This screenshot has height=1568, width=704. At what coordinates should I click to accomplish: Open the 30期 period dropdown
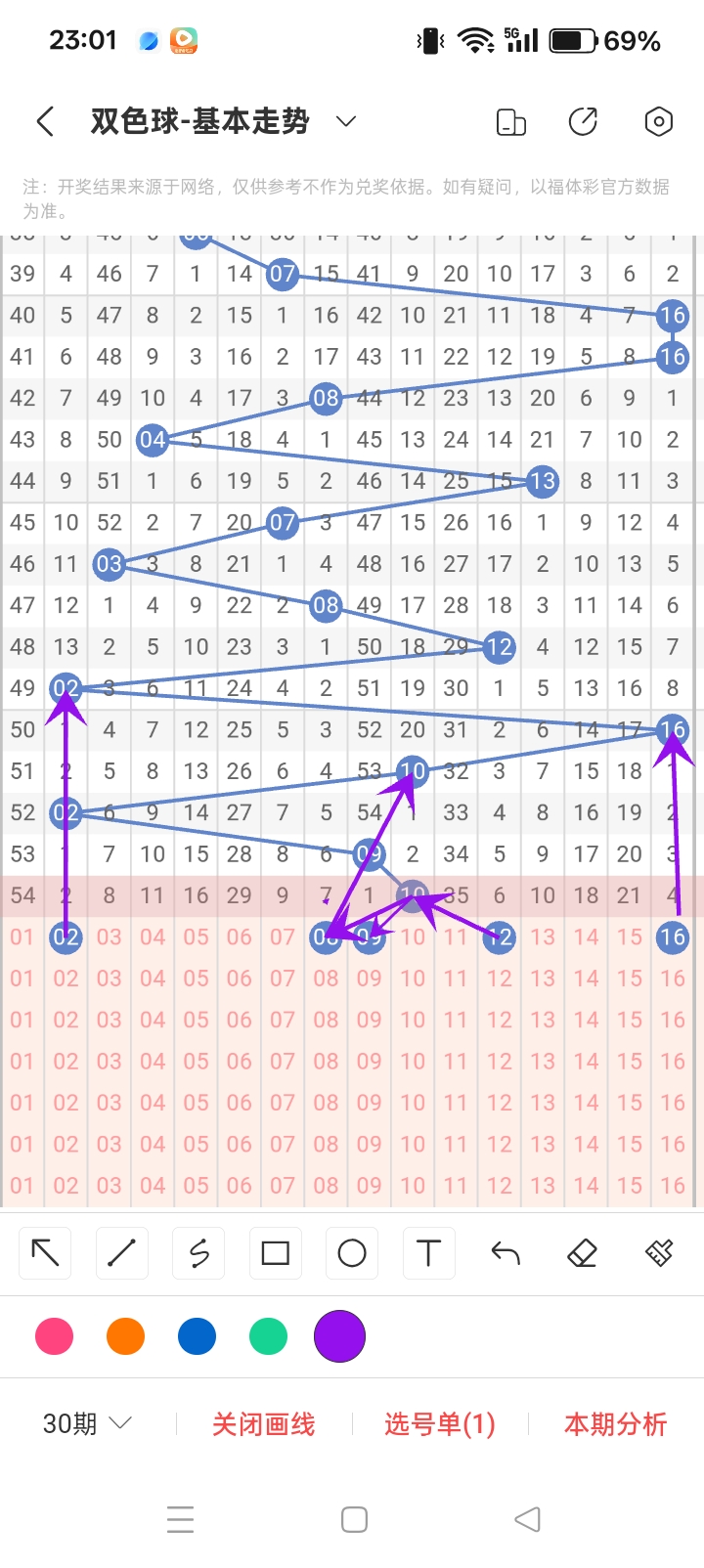tap(86, 1423)
